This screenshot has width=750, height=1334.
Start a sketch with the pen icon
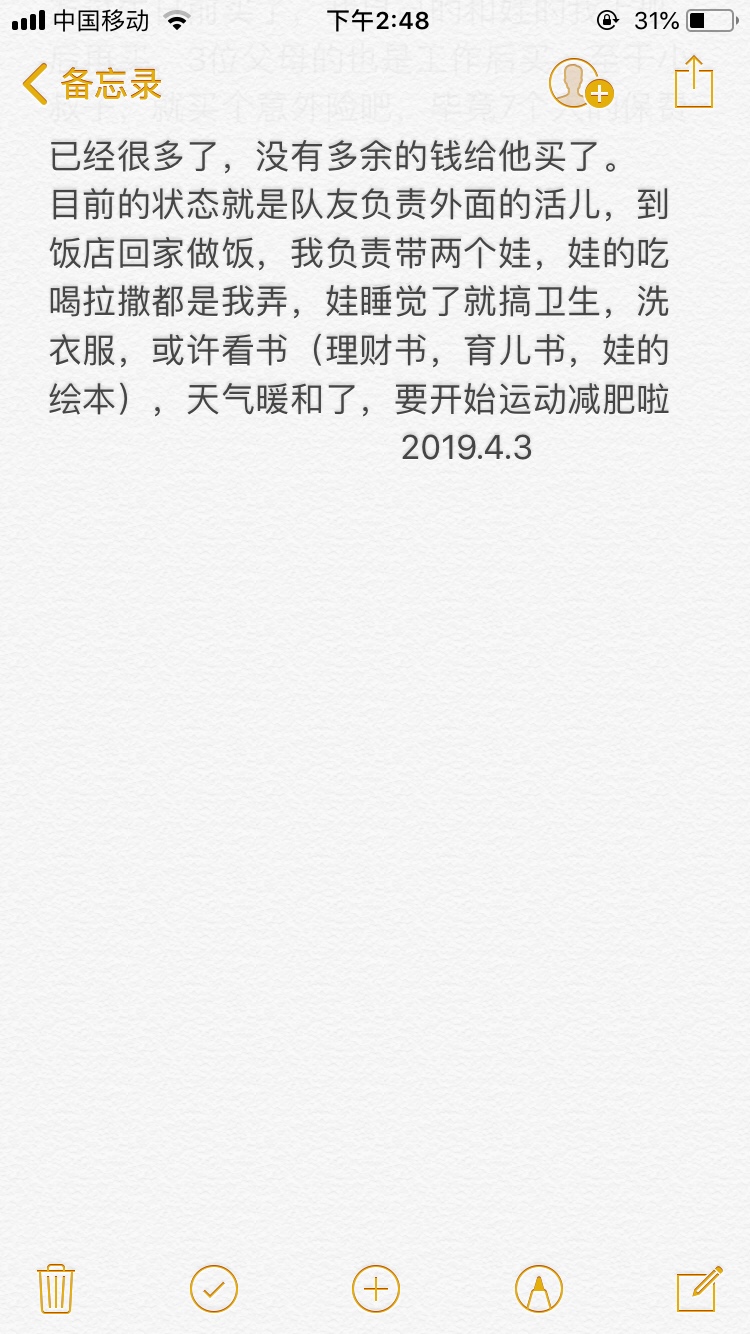click(539, 1288)
